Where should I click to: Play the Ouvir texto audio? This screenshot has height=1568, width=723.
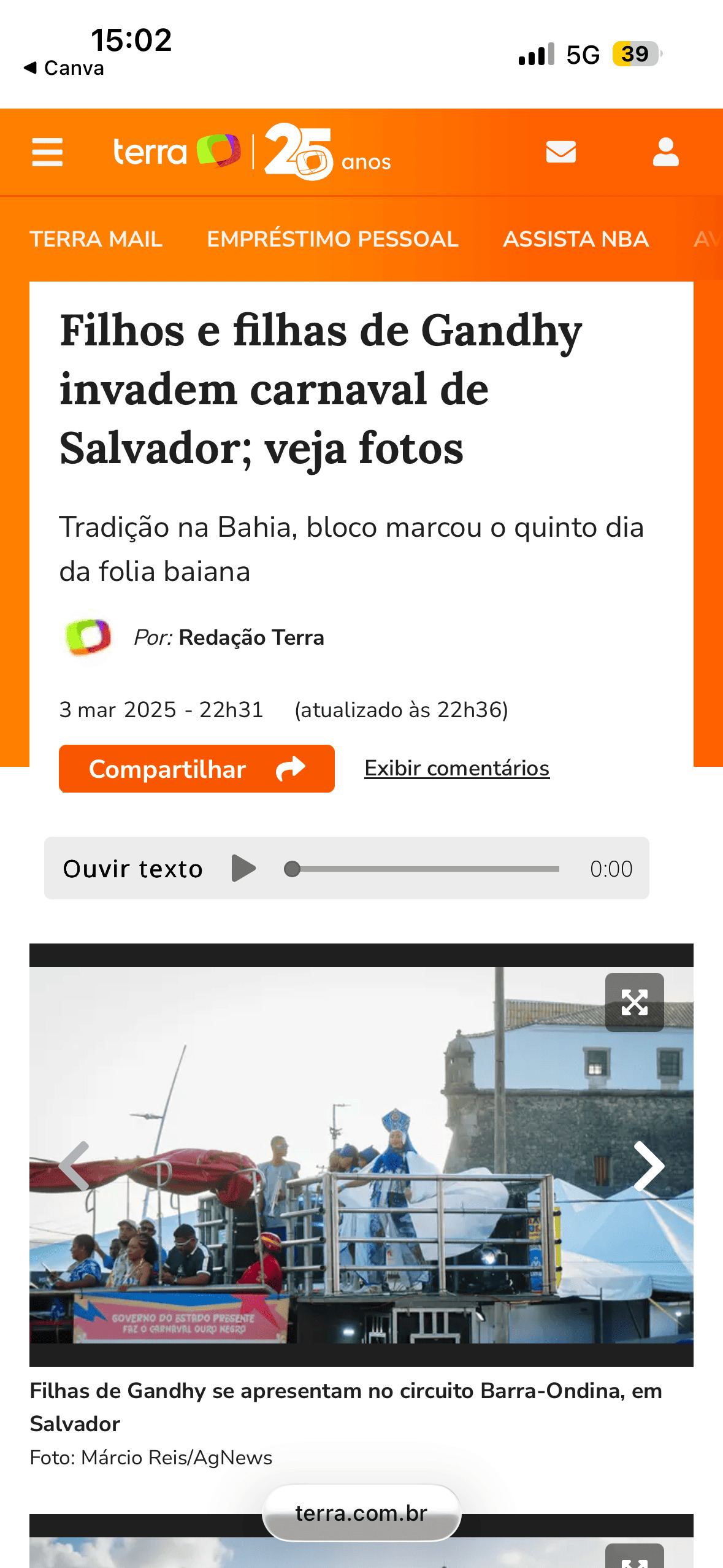[x=243, y=868]
